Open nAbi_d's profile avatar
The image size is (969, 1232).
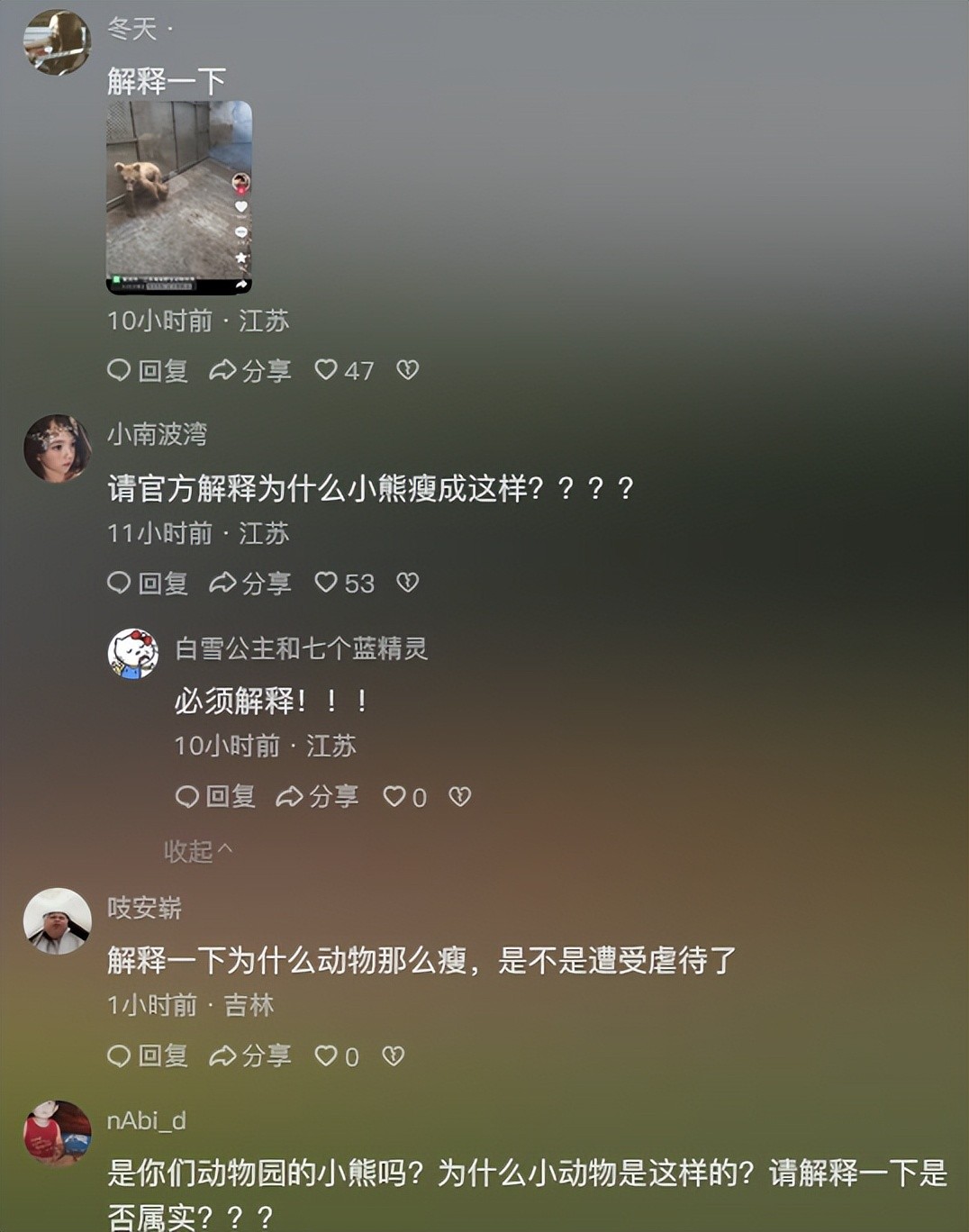click(57, 1133)
